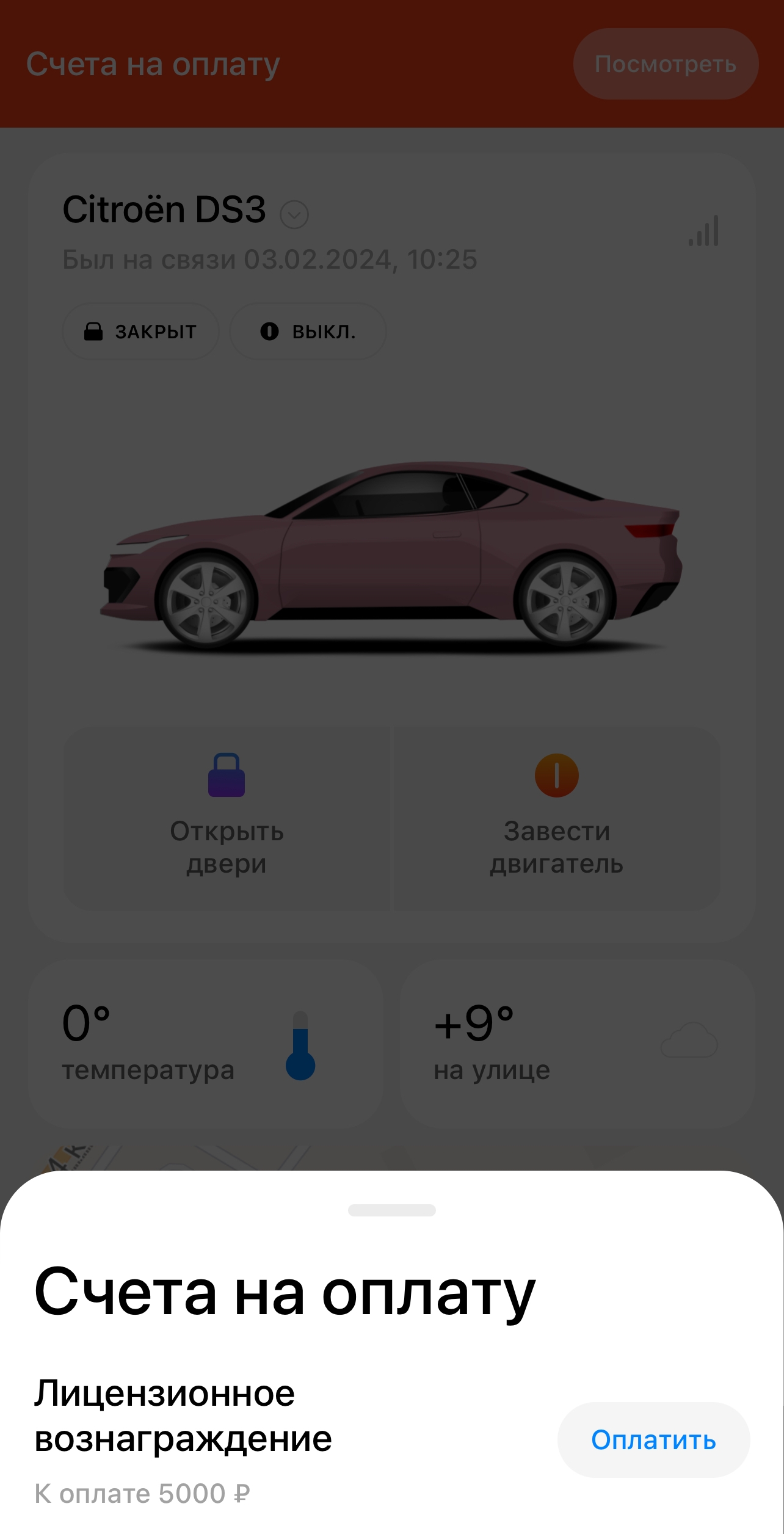Expand the Citroën DS3 vehicle selector

pyautogui.click(x=294, y=214)
